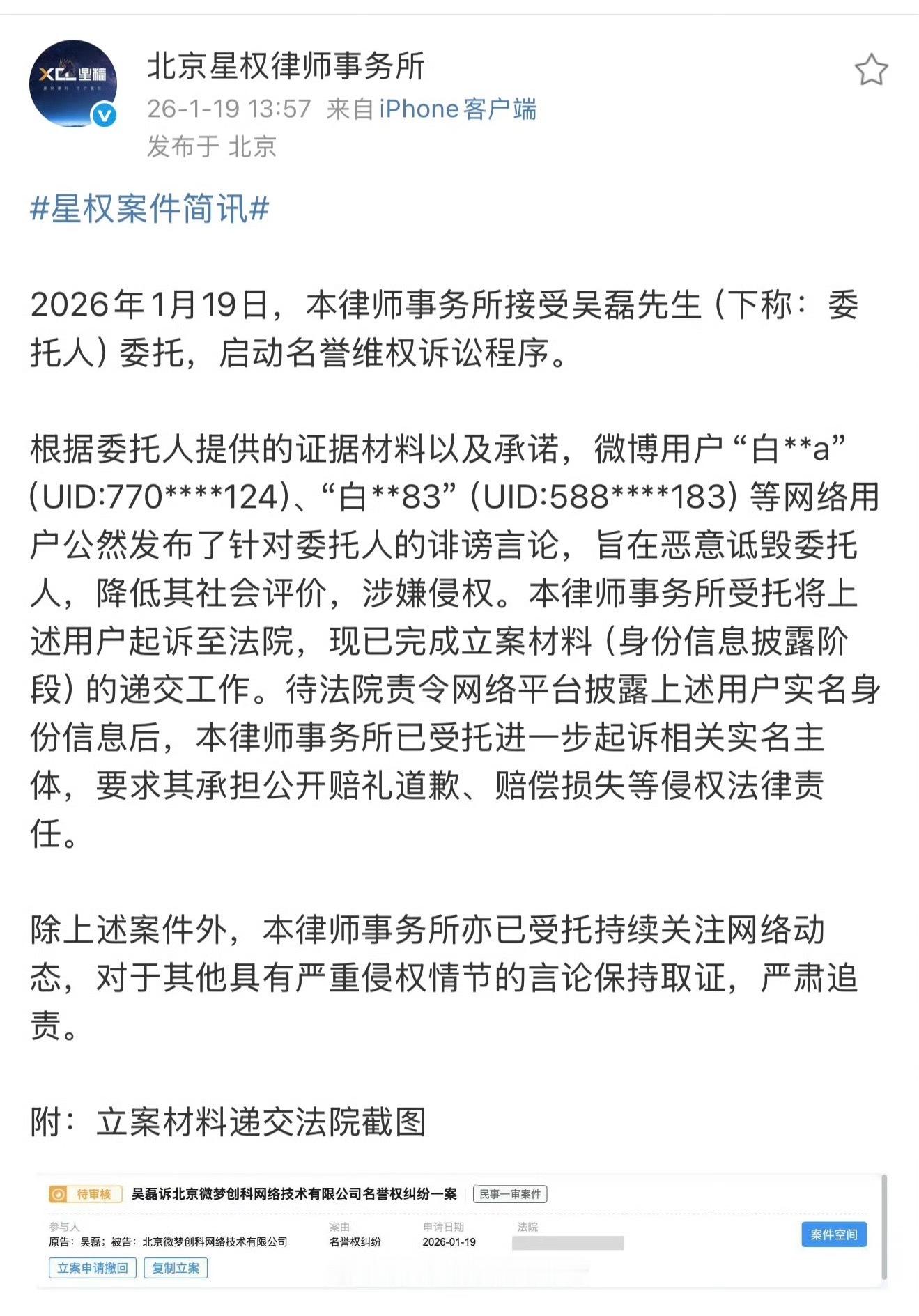Screen dimensions: 919x1316
Task: Click the 北京星权律师事务所 username
Action: (284, 70)
